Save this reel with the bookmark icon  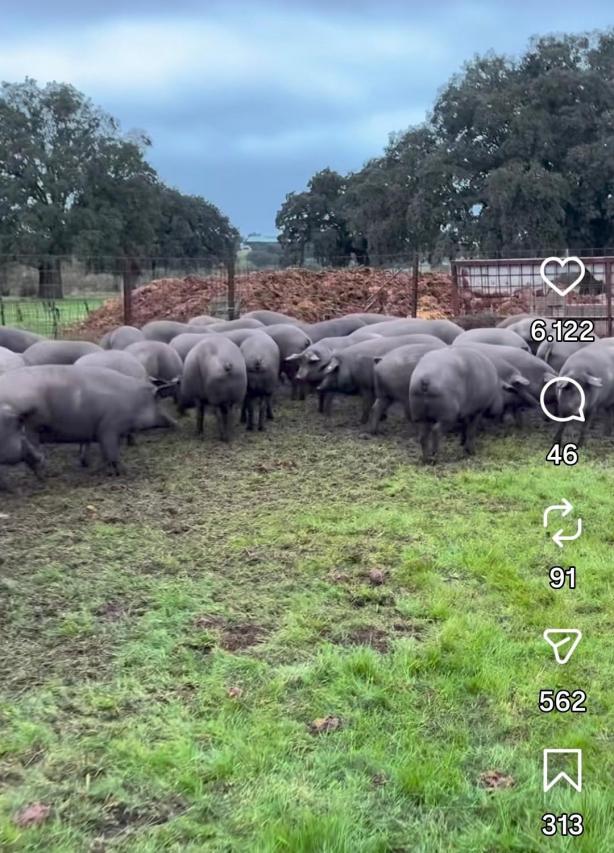pyautogui.click(x=562, y=770)
